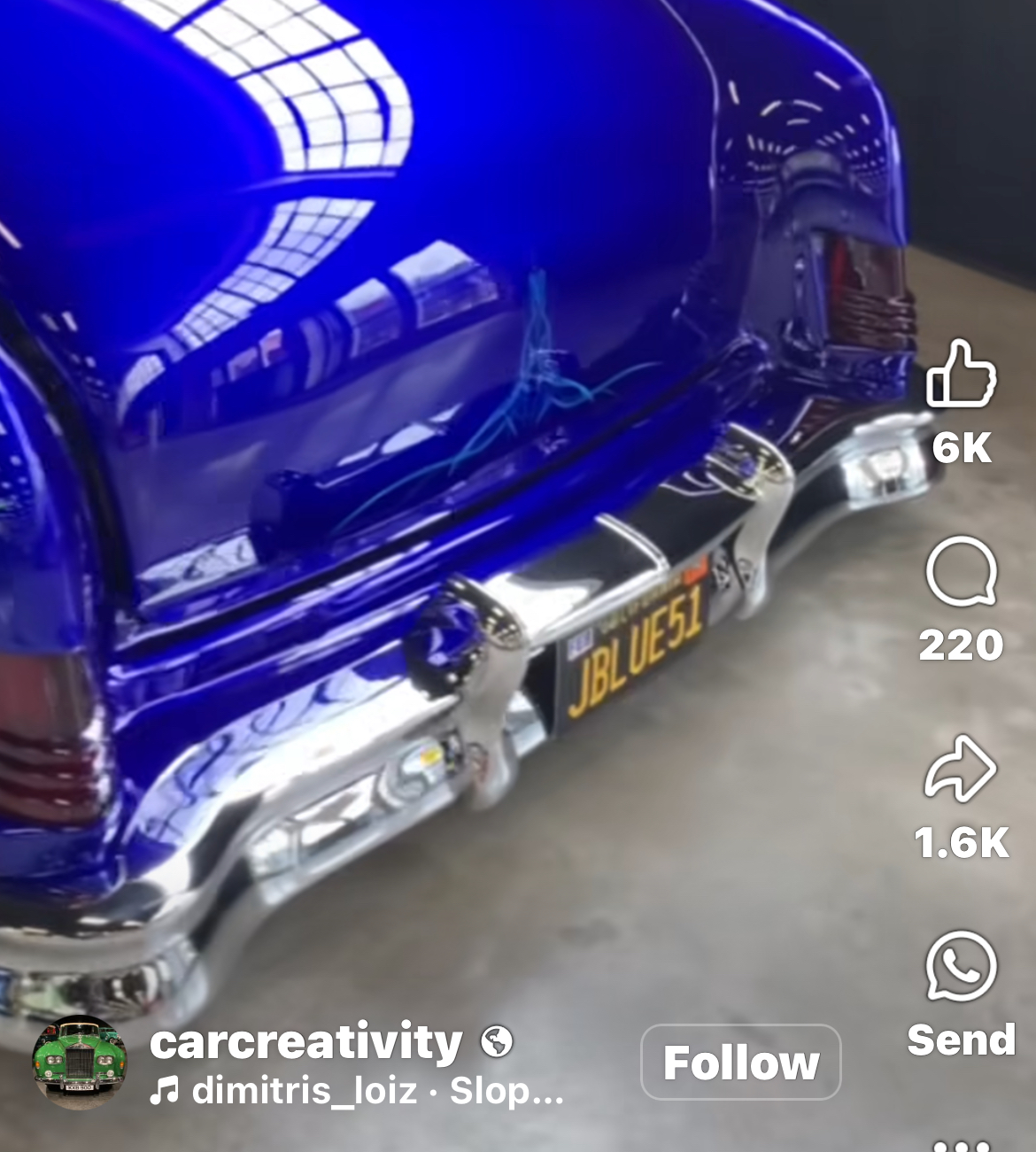Open the dimitris_loiz audio track

coord(357,1091)
